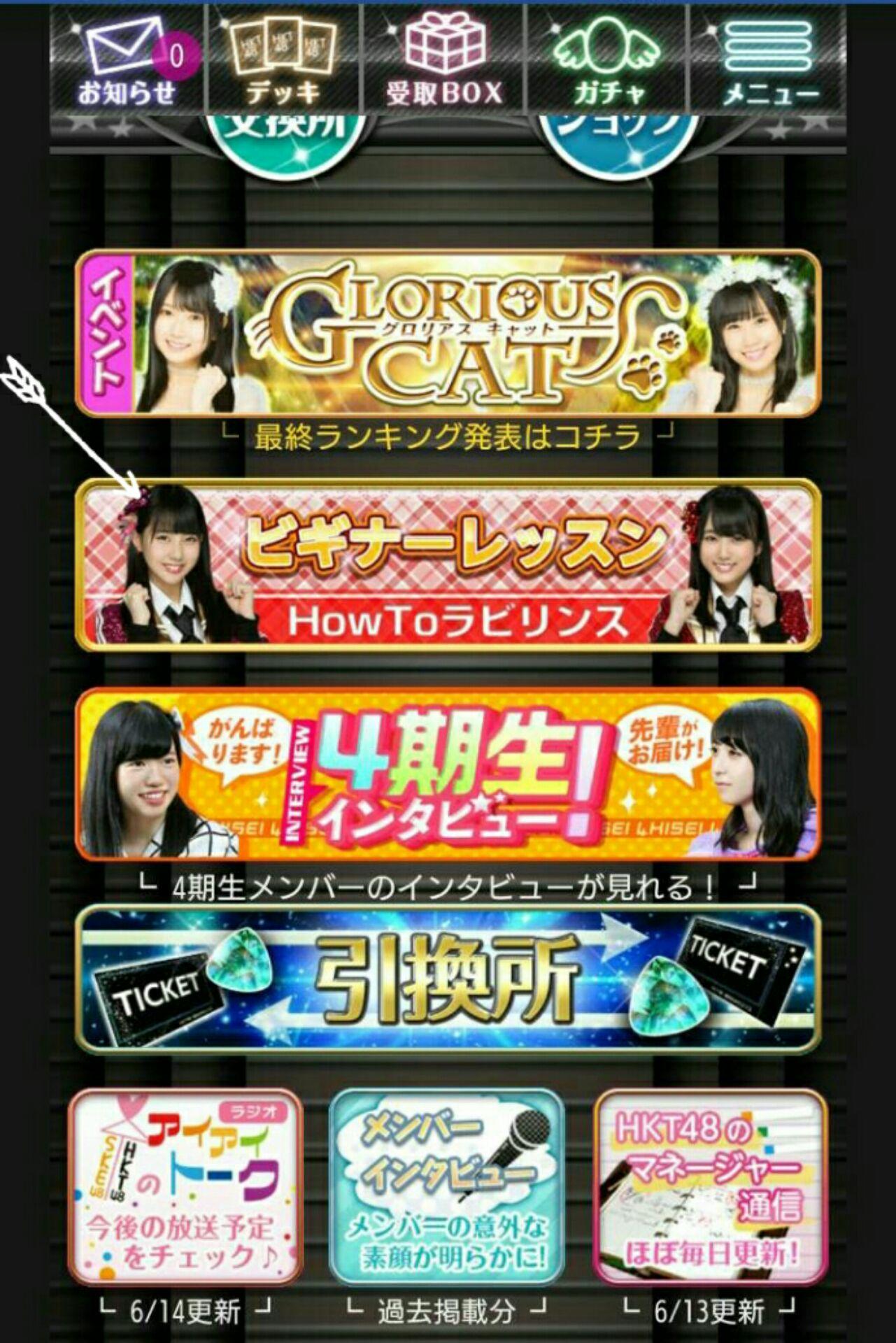Open the アイアイトーク radio tile
Viewport: 896px width, 1343px height.
(x=185, y=1188)
